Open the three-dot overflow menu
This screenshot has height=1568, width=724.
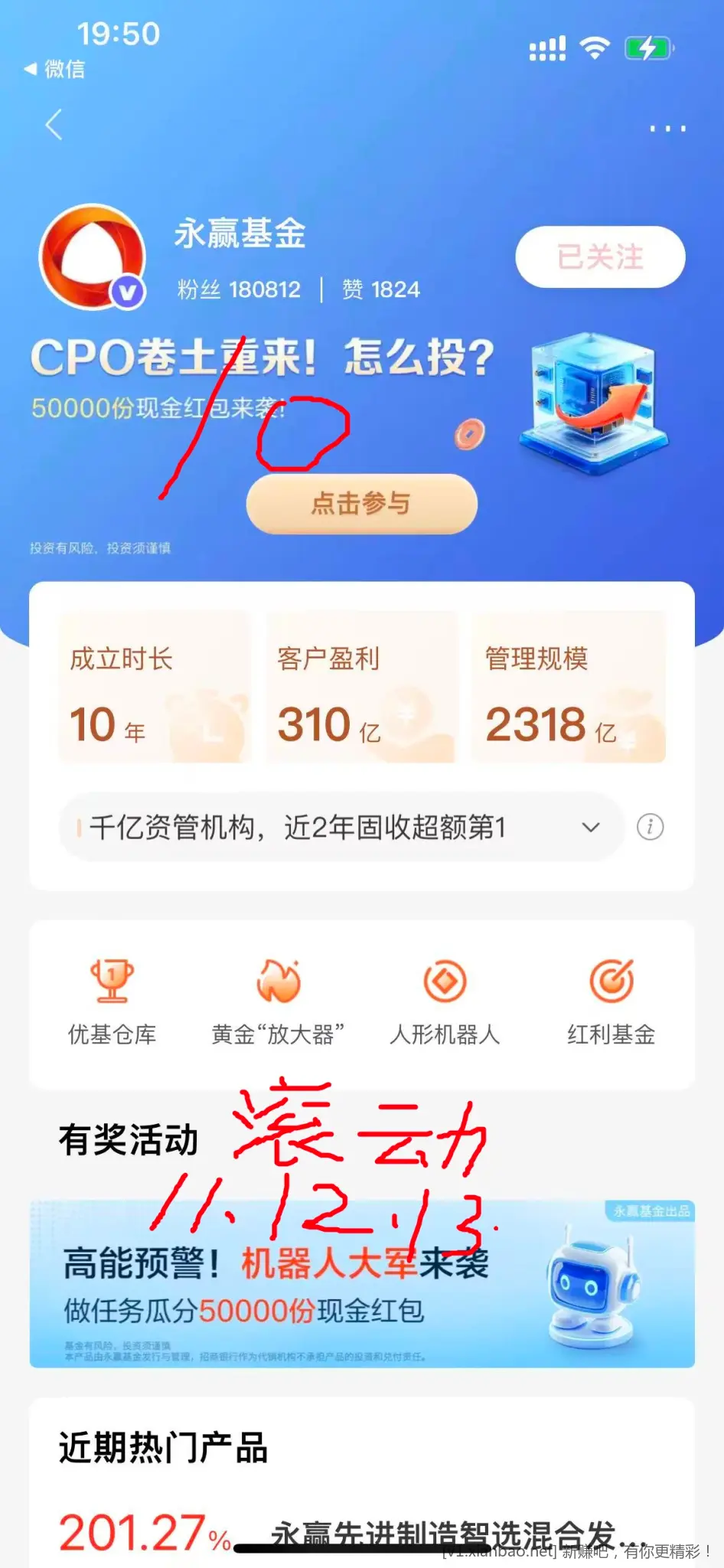tap(667, 129)
